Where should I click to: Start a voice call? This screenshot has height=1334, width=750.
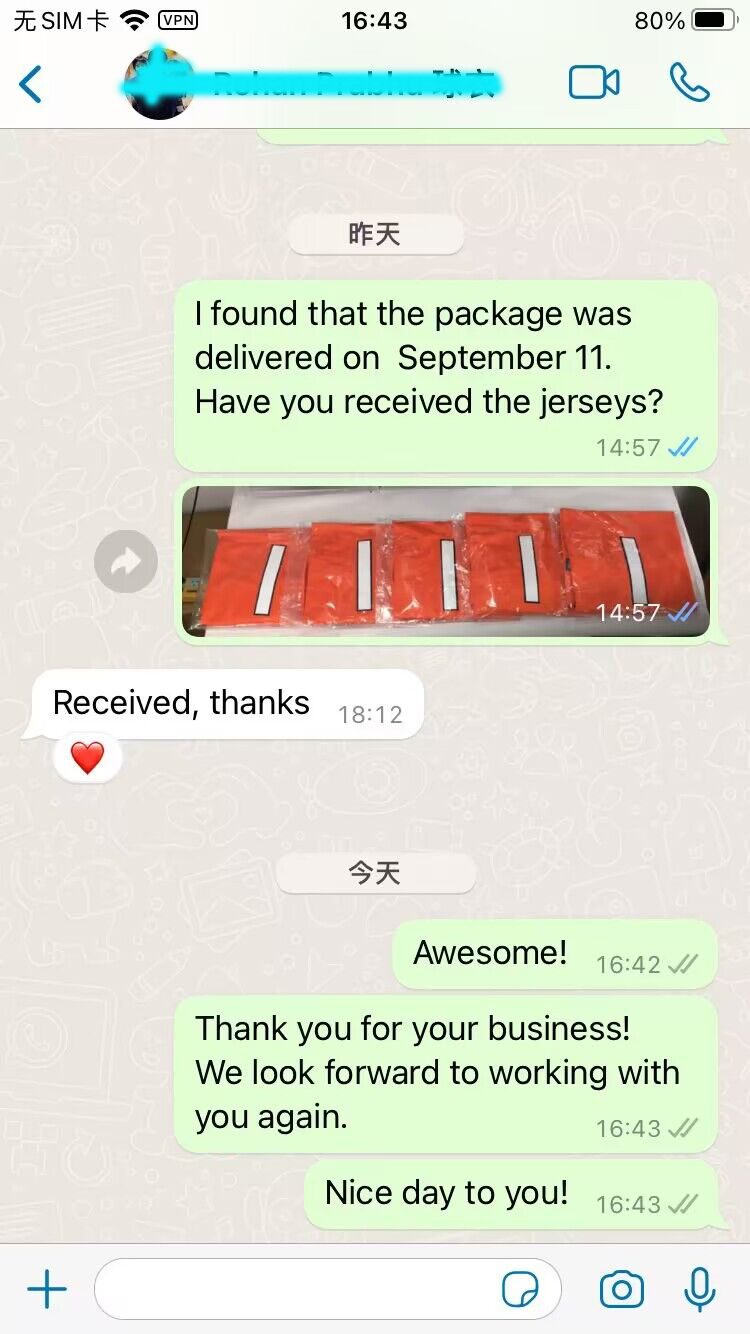[x=689, y=83]
